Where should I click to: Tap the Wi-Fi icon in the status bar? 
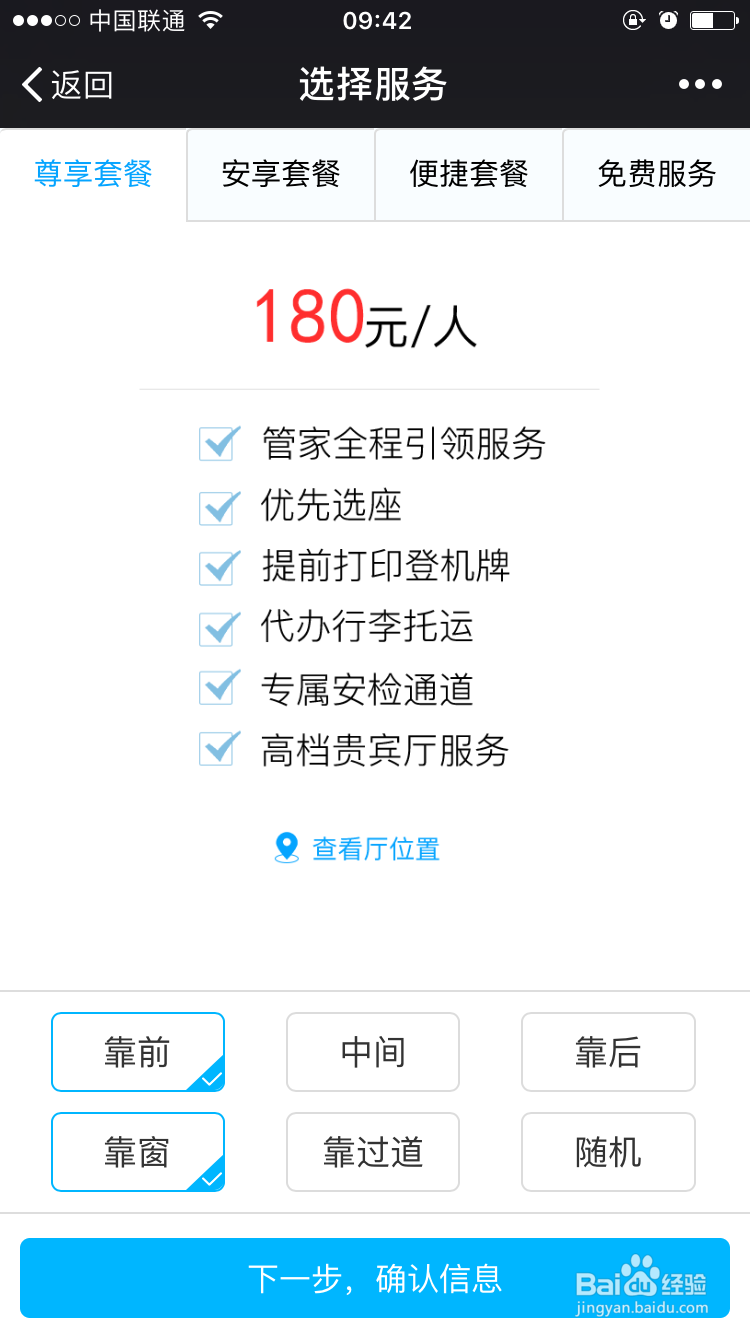click(208, 18)
